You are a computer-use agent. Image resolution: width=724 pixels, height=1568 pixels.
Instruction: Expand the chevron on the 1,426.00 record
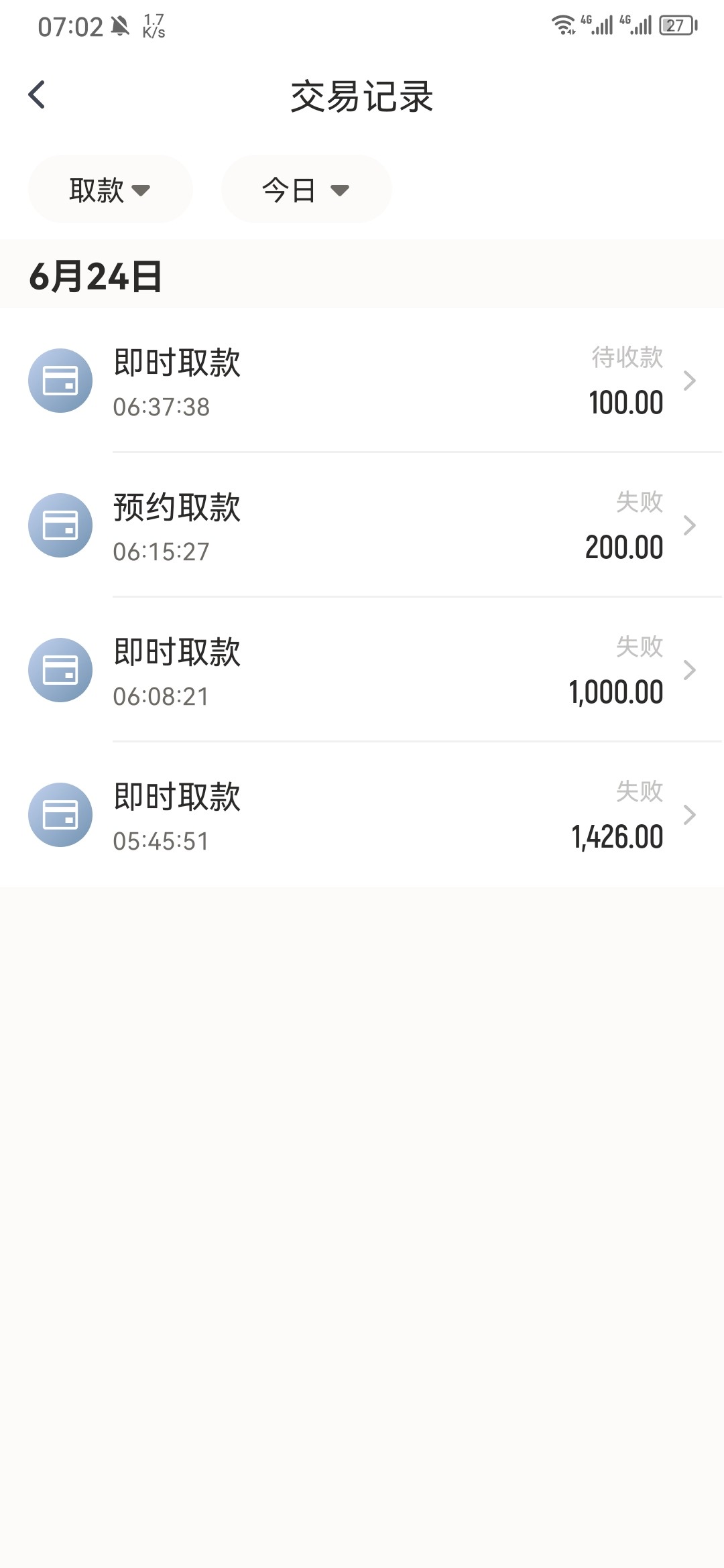tap(691, 814)
